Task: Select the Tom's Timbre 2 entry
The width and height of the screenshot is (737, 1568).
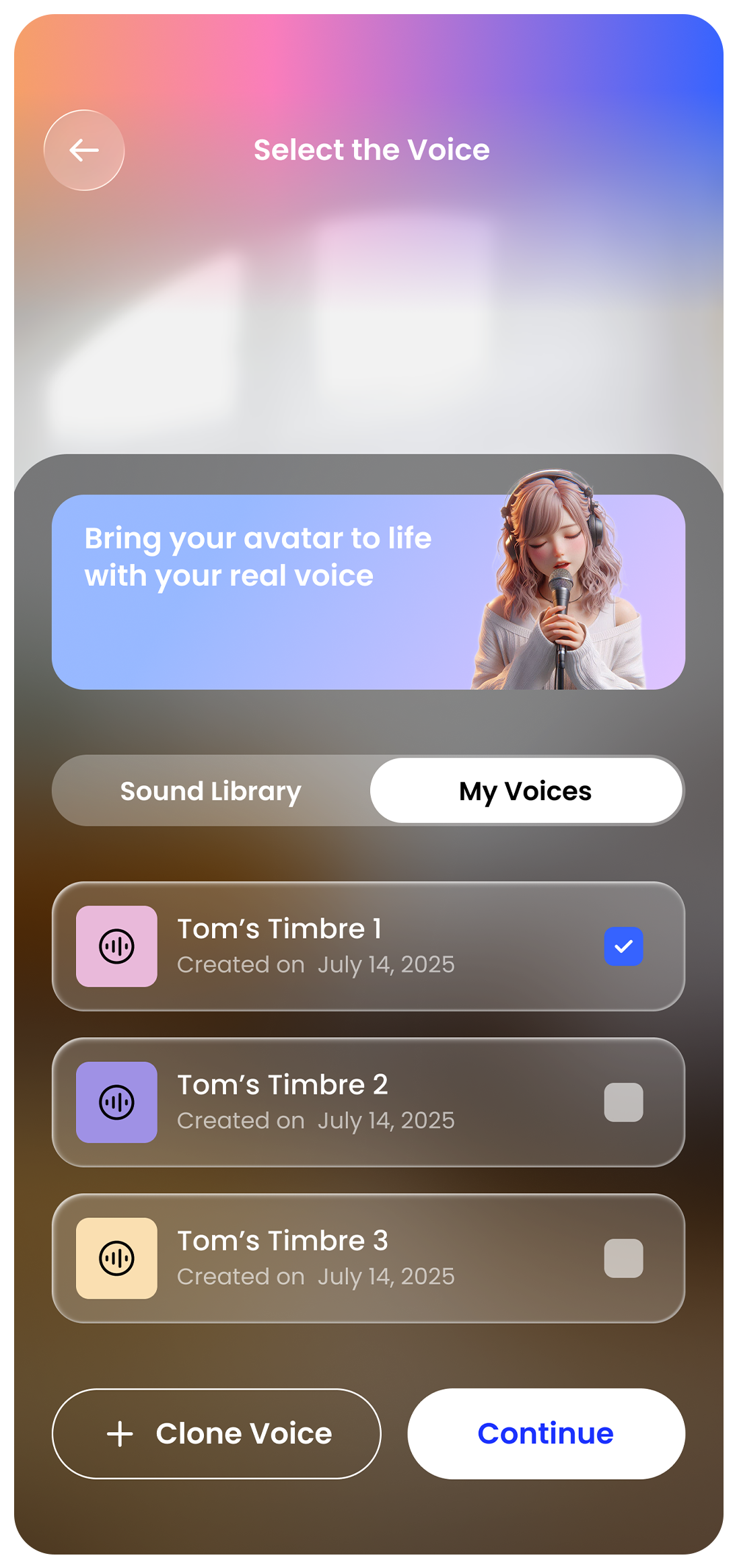Action: click(x=368, y=1102)
